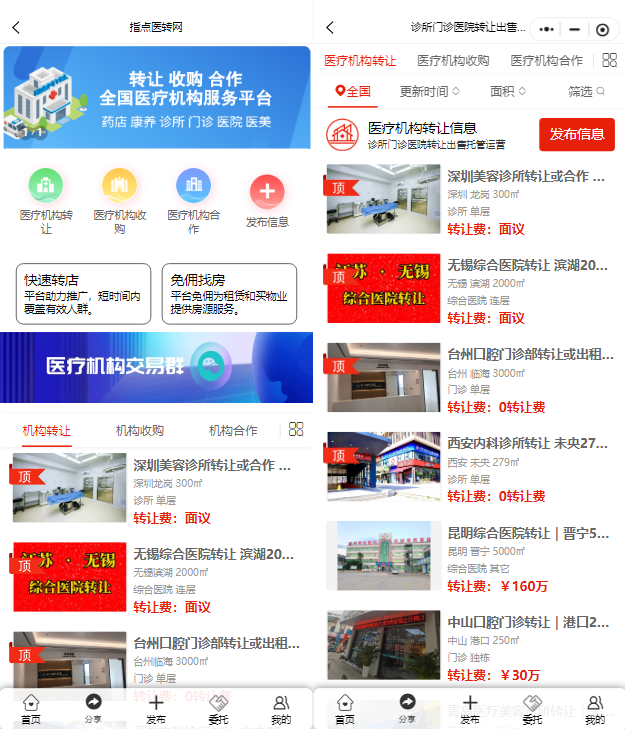Open the 医疗机构转让 round green icon
Image resolution: width=625 pixels, height=729 pixels.
tap(46, 186)
